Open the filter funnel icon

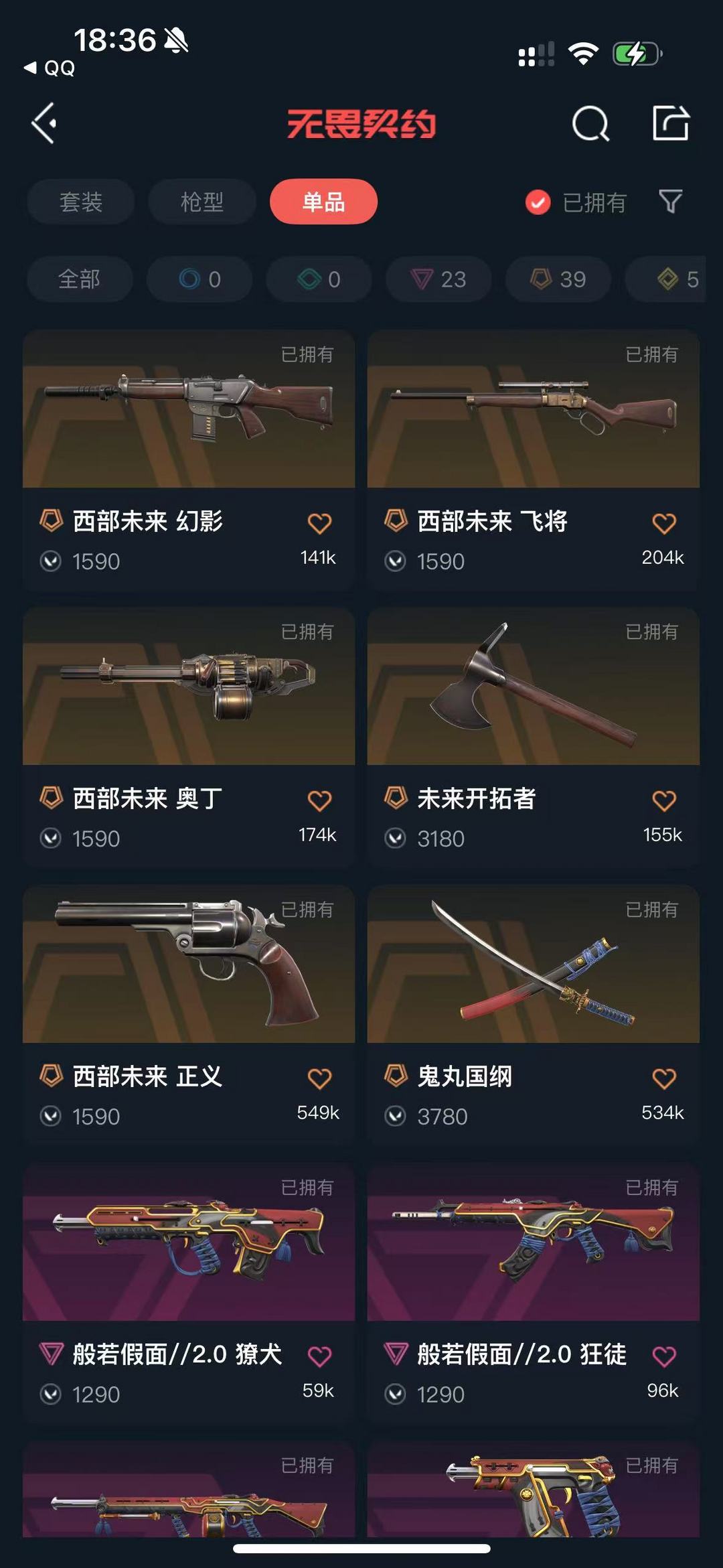click(670, 201)
